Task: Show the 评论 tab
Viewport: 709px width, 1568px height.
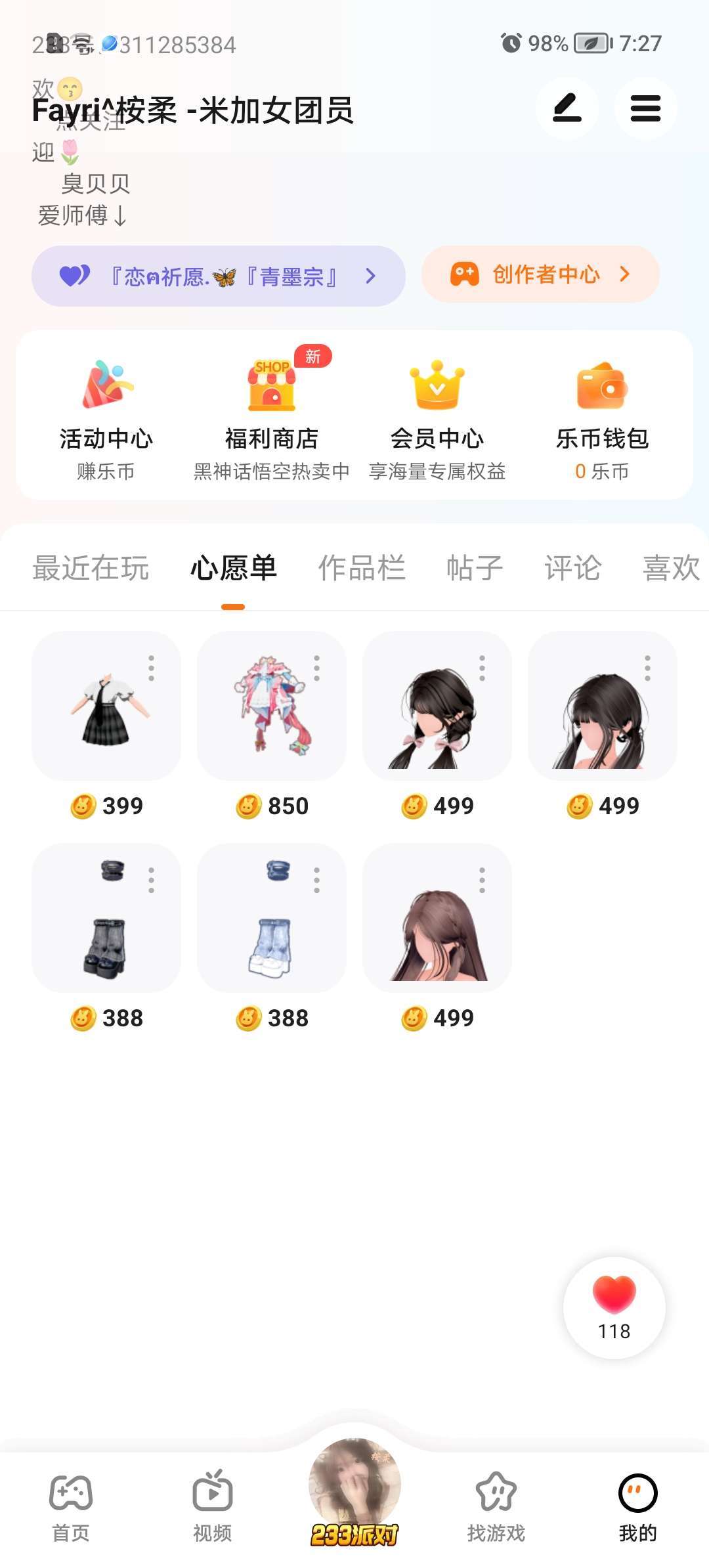Action: (x=572, y=568)
